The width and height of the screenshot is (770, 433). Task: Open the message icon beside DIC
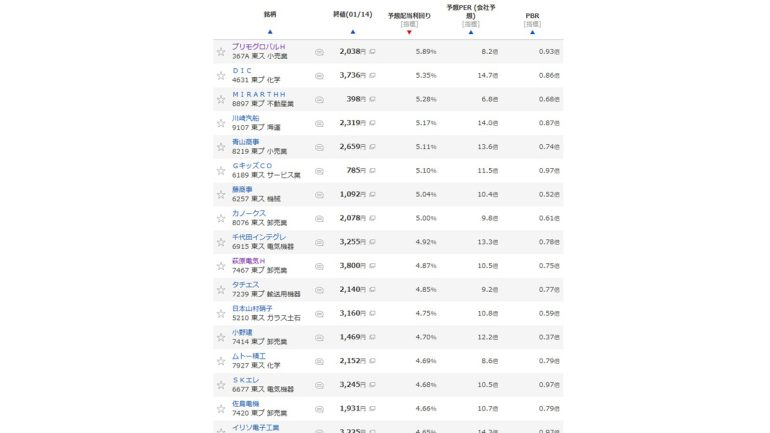click(x=319, y=76)
